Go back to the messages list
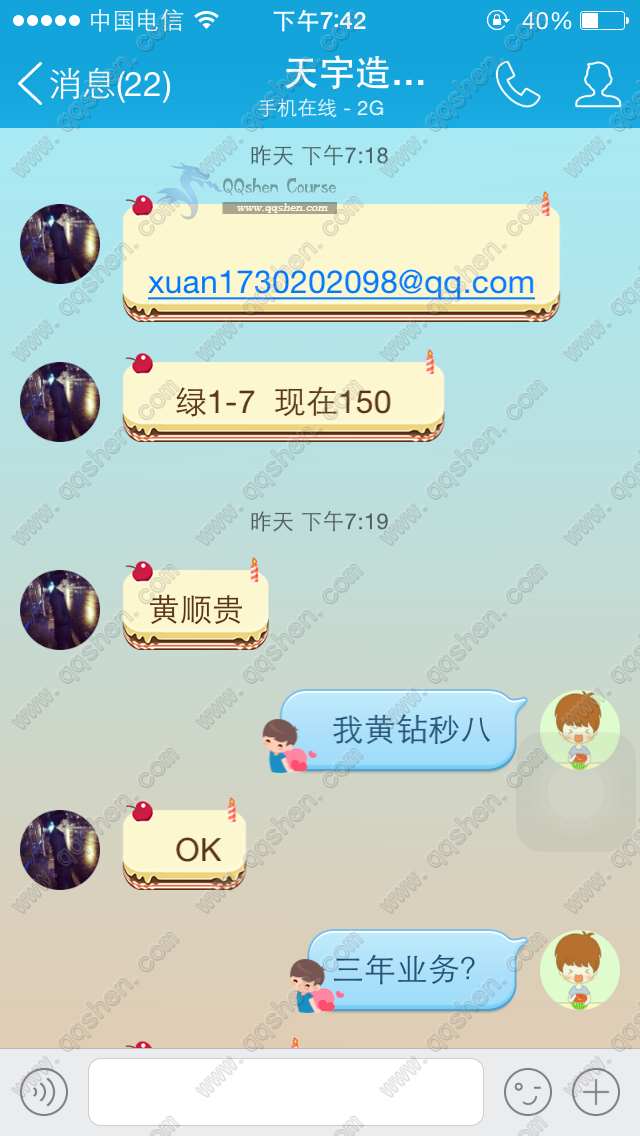This screenshot has width=640, height=1136. [x=94, y=85]
